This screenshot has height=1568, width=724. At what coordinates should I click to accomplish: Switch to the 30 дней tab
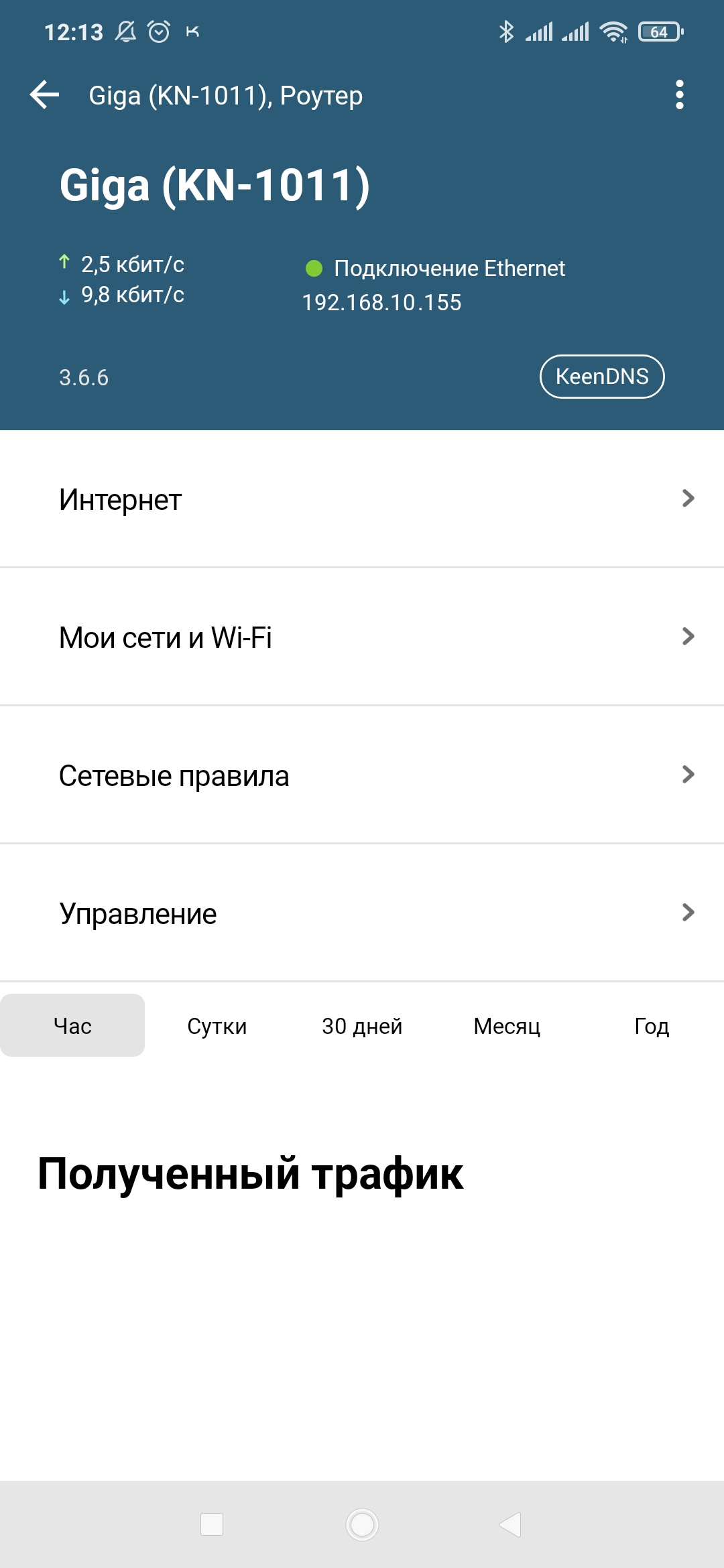pos(362,1026)
